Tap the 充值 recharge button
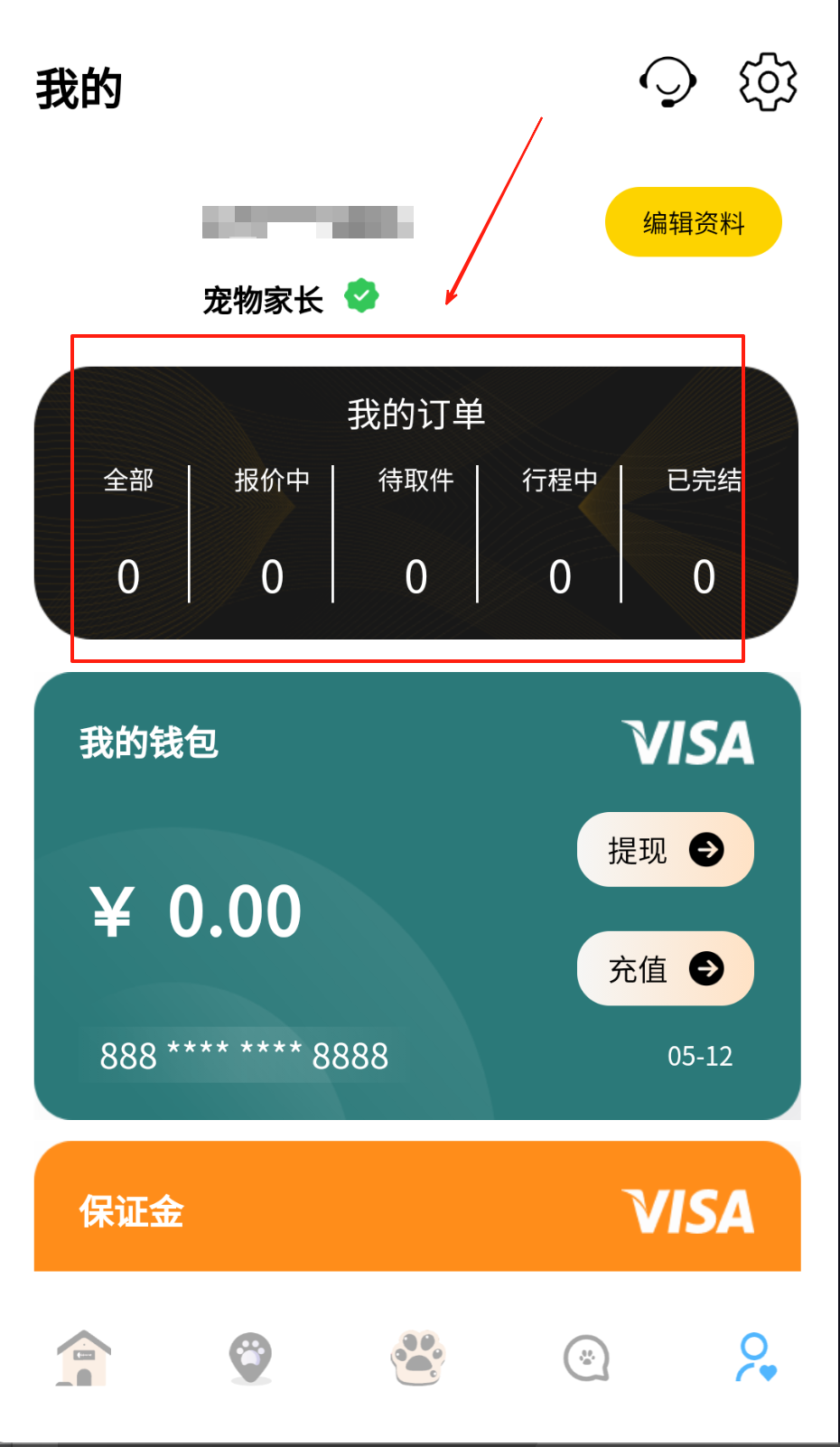 point(665,968)
